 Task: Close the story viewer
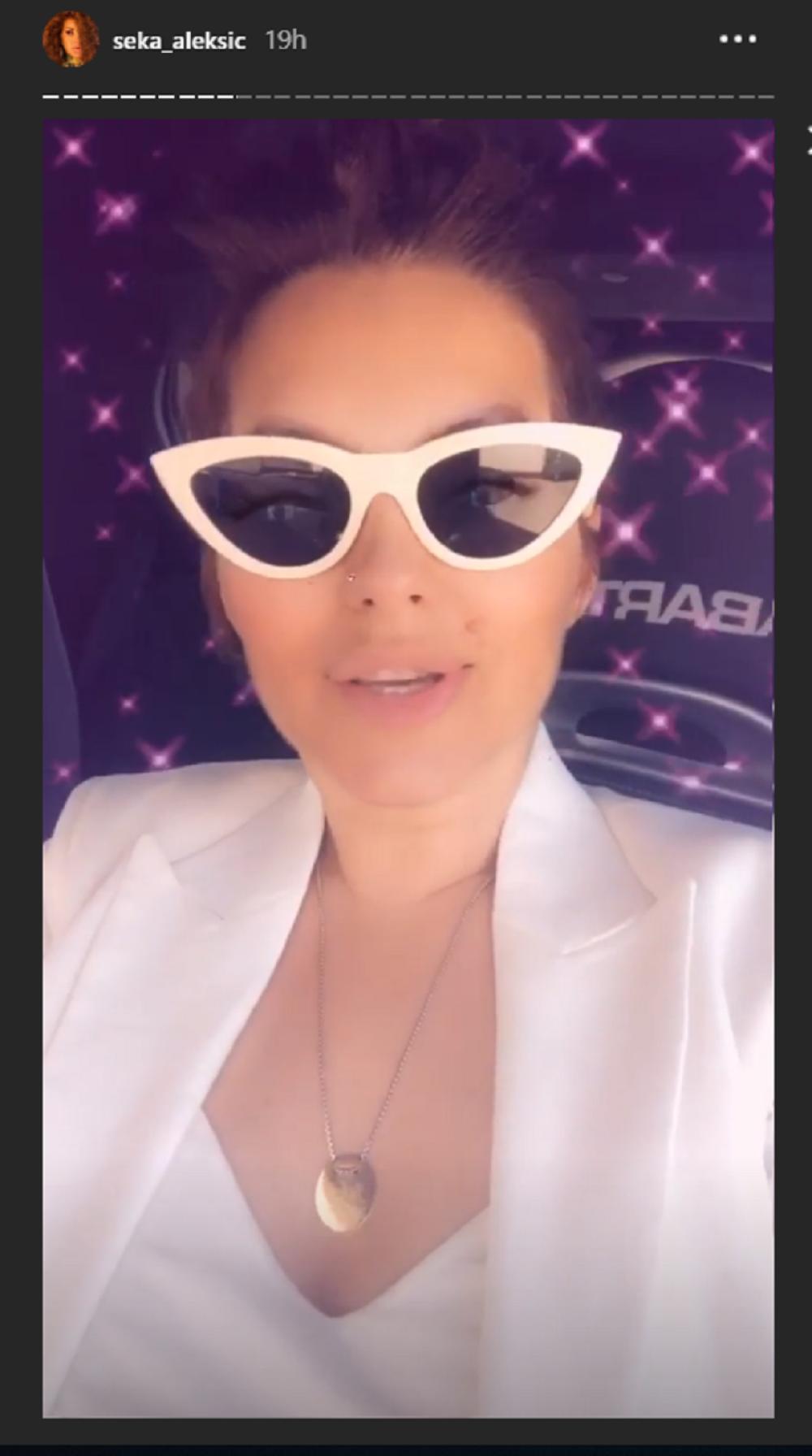(808, 140)
